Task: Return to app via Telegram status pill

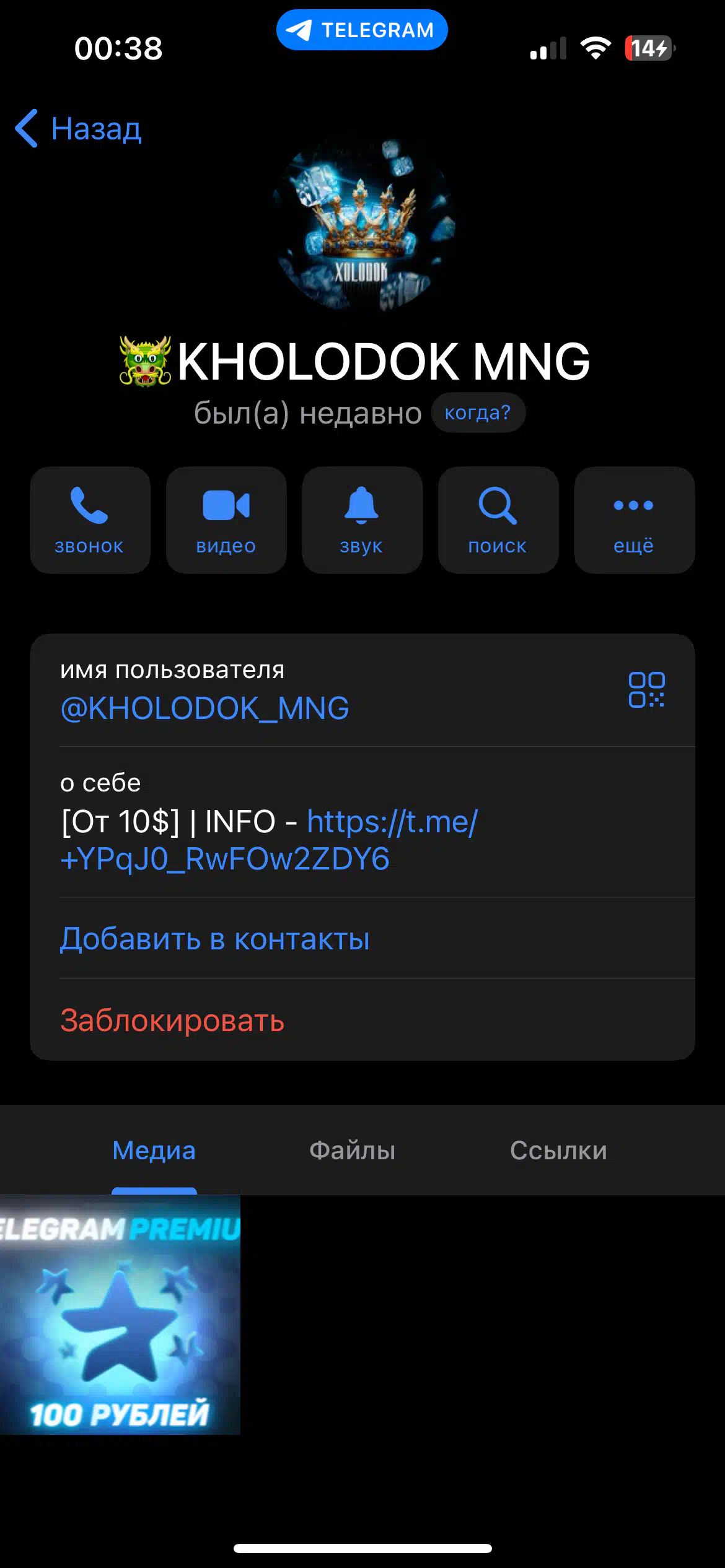Action: [x=362, y=30]
